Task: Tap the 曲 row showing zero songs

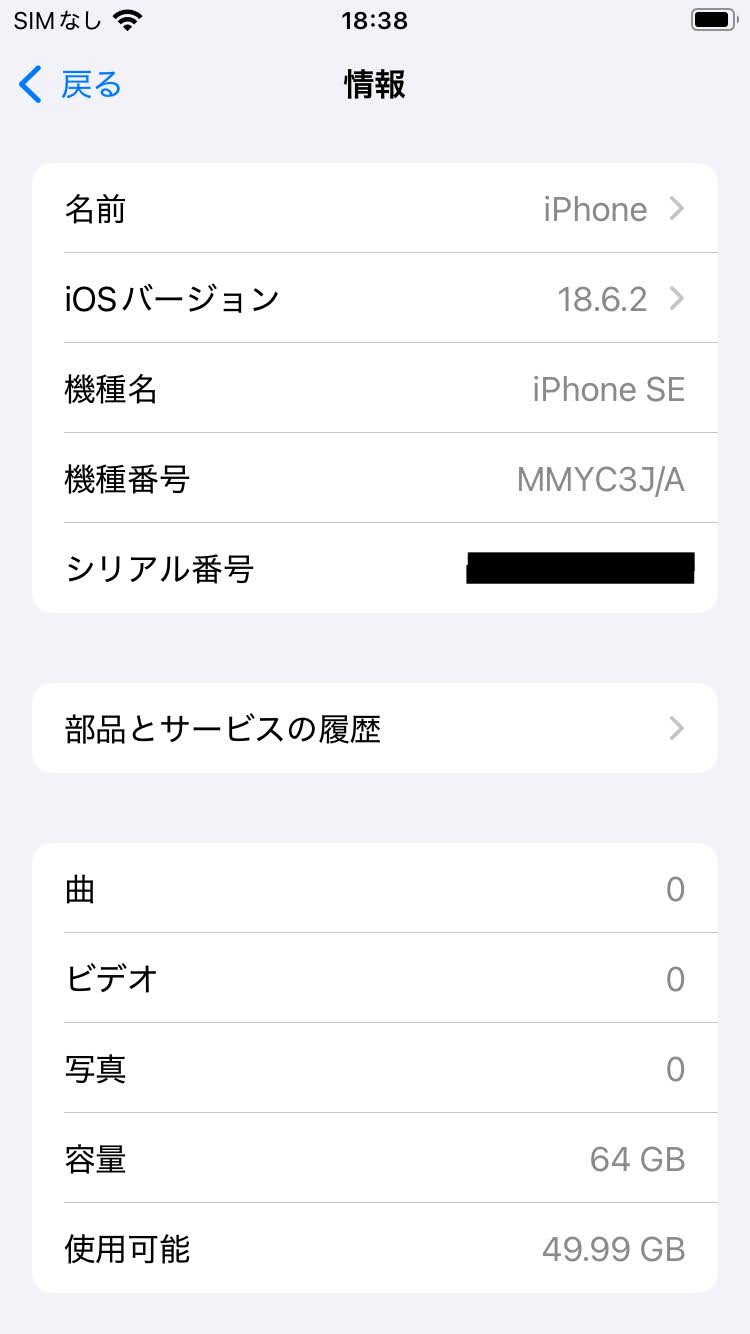Action: tap(375, 888)
